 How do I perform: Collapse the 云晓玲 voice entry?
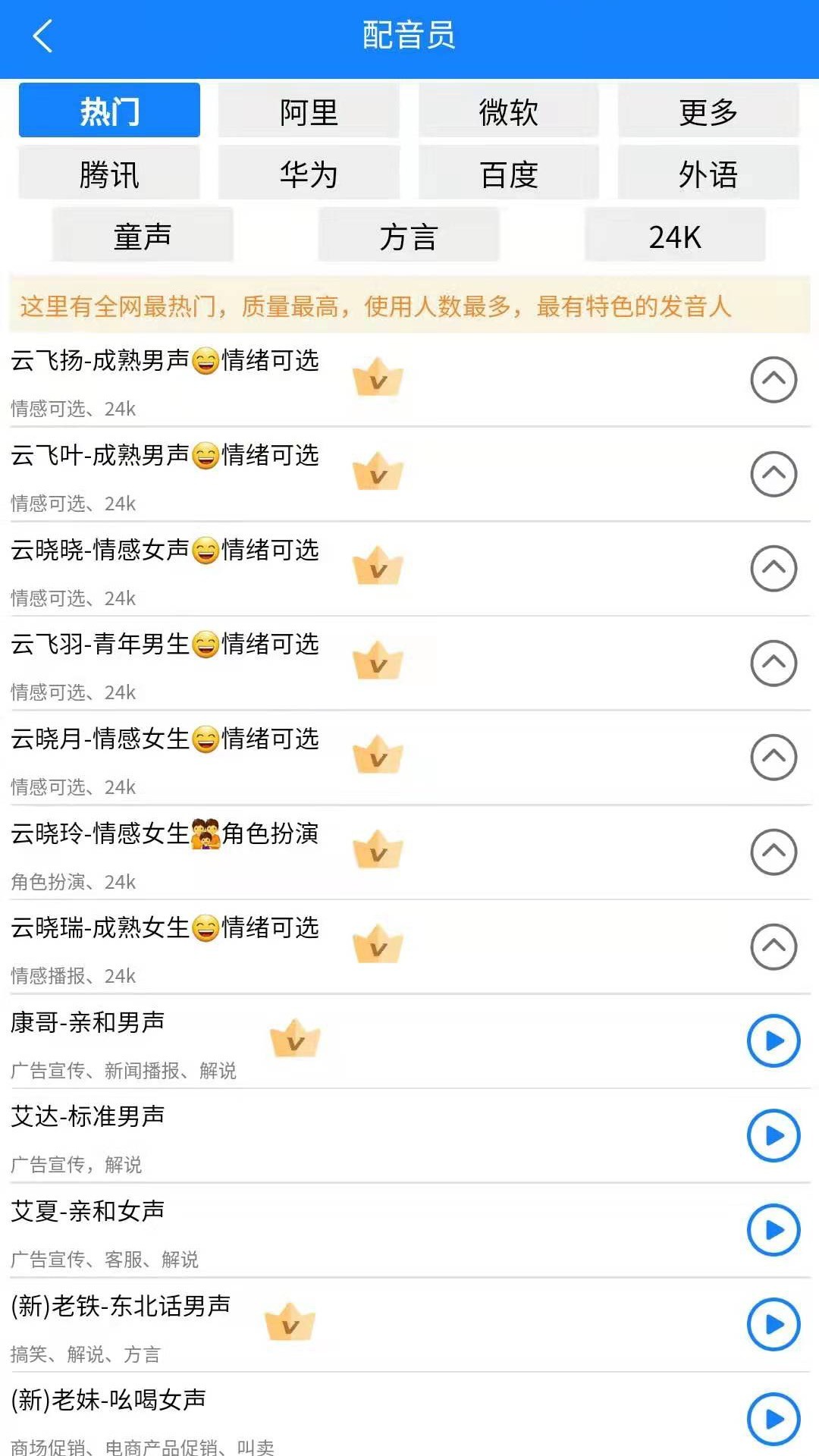tap(773, 852)
